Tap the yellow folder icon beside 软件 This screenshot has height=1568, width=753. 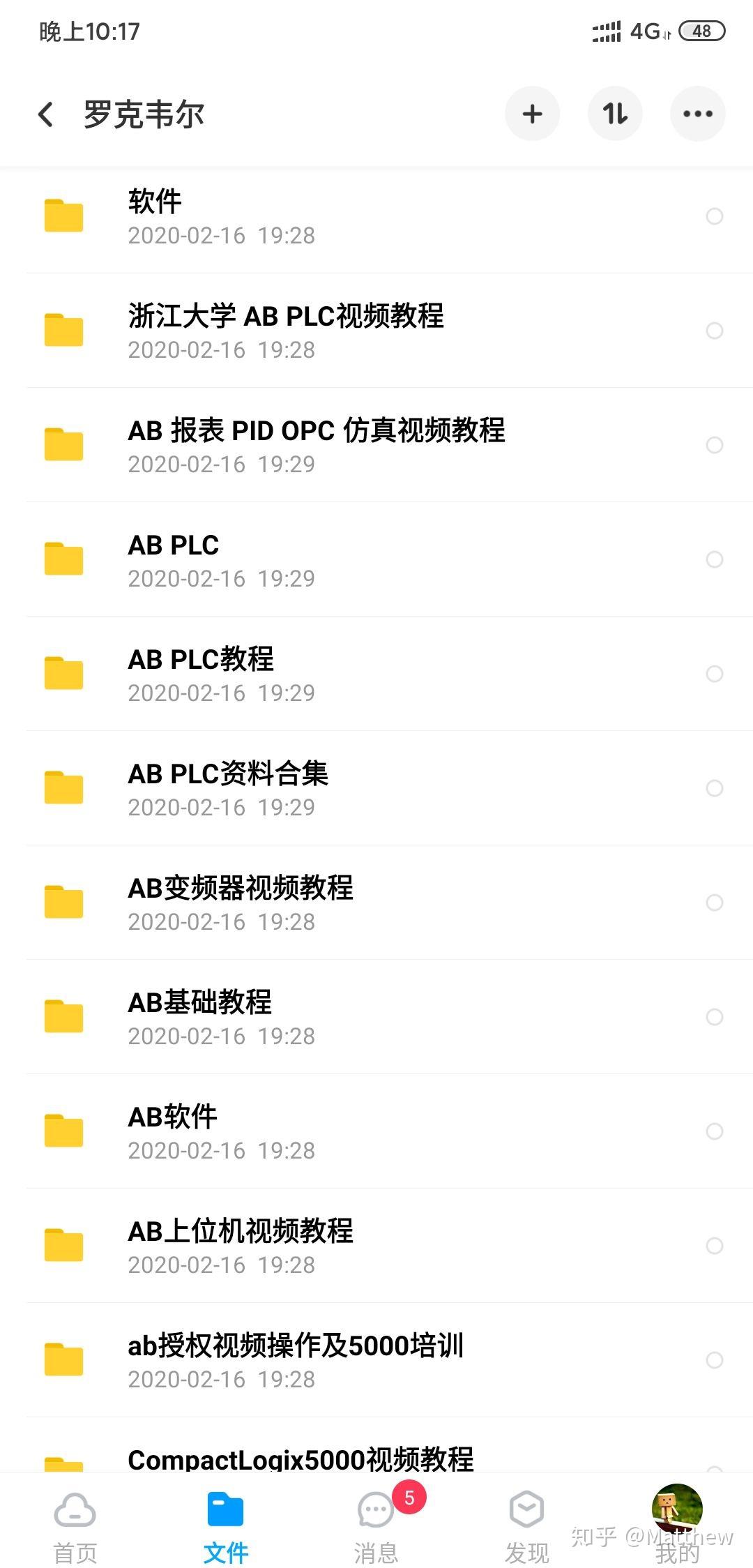coord(63,216)
